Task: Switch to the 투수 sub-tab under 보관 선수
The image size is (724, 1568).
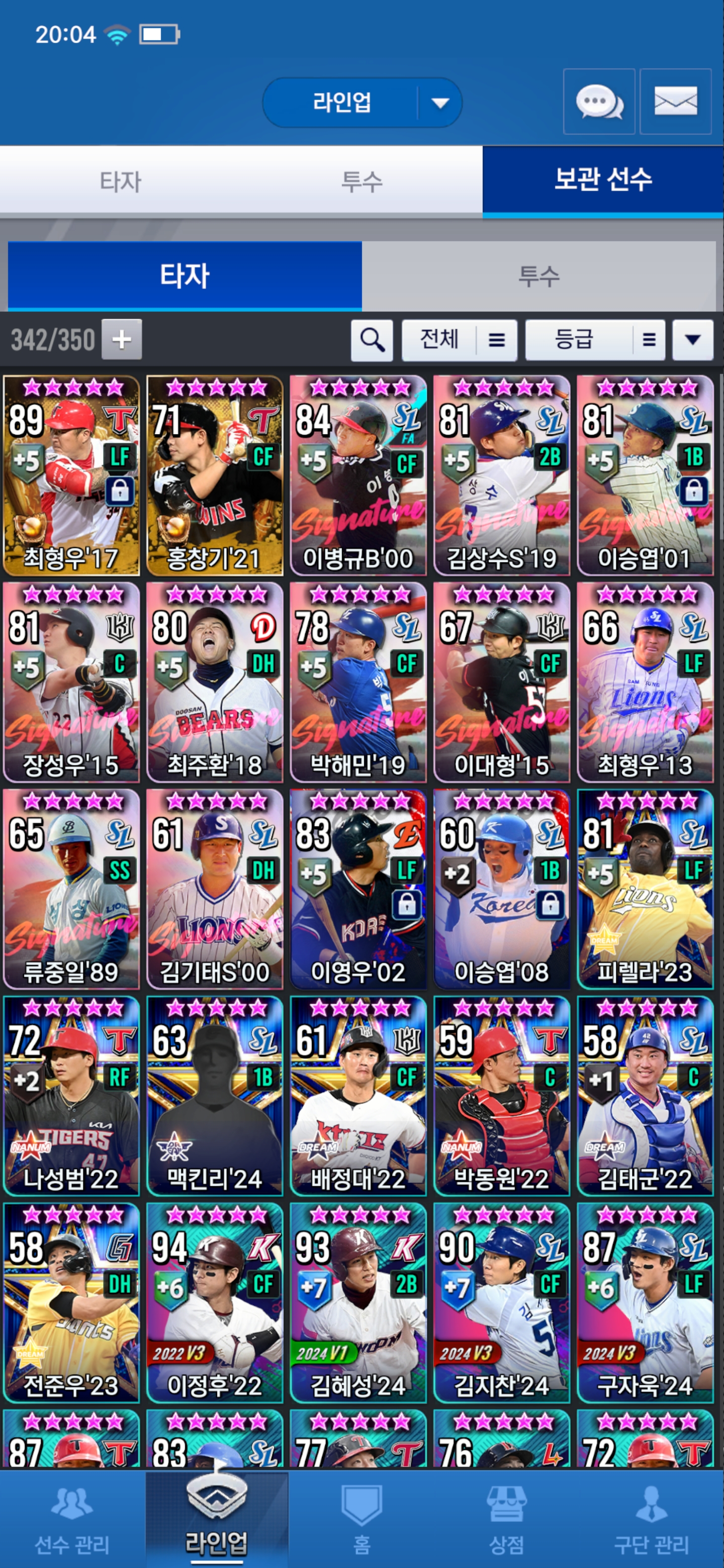Action: (538, 276)
